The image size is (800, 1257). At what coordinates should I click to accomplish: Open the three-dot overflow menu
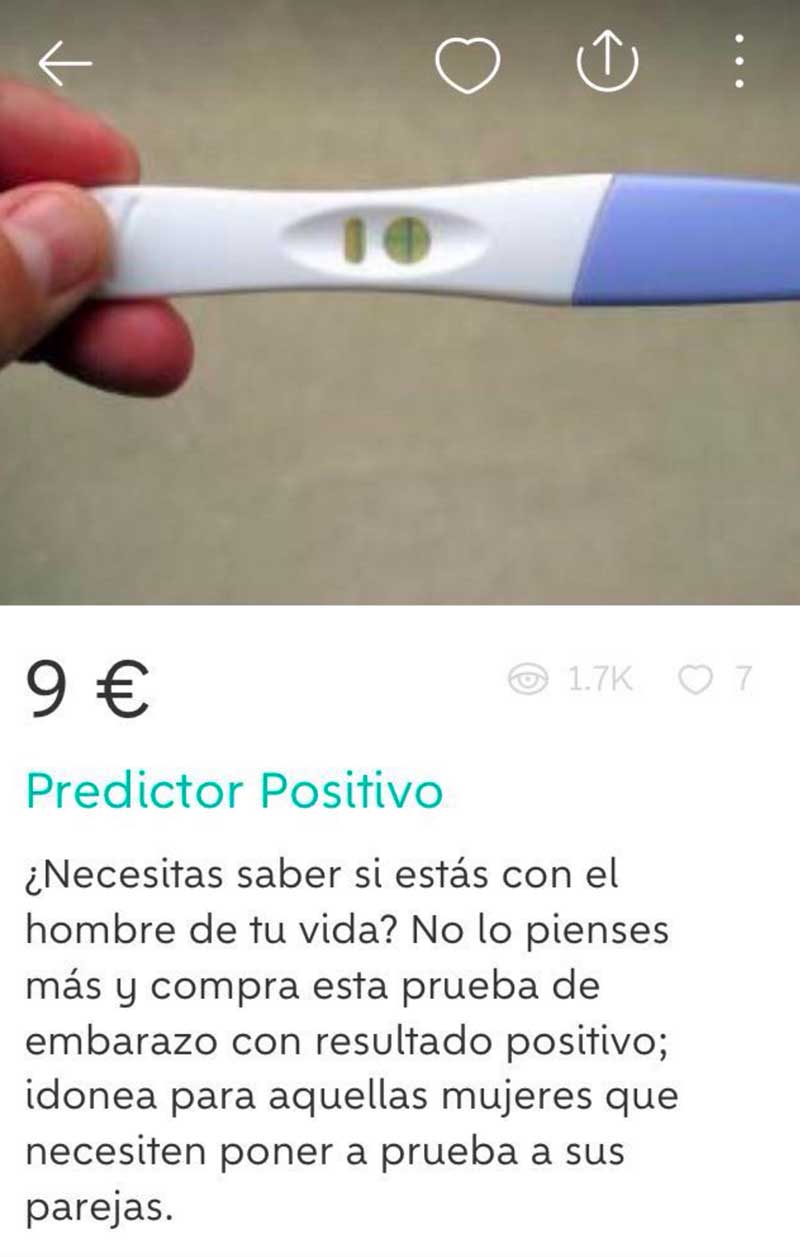coord(738,62)
